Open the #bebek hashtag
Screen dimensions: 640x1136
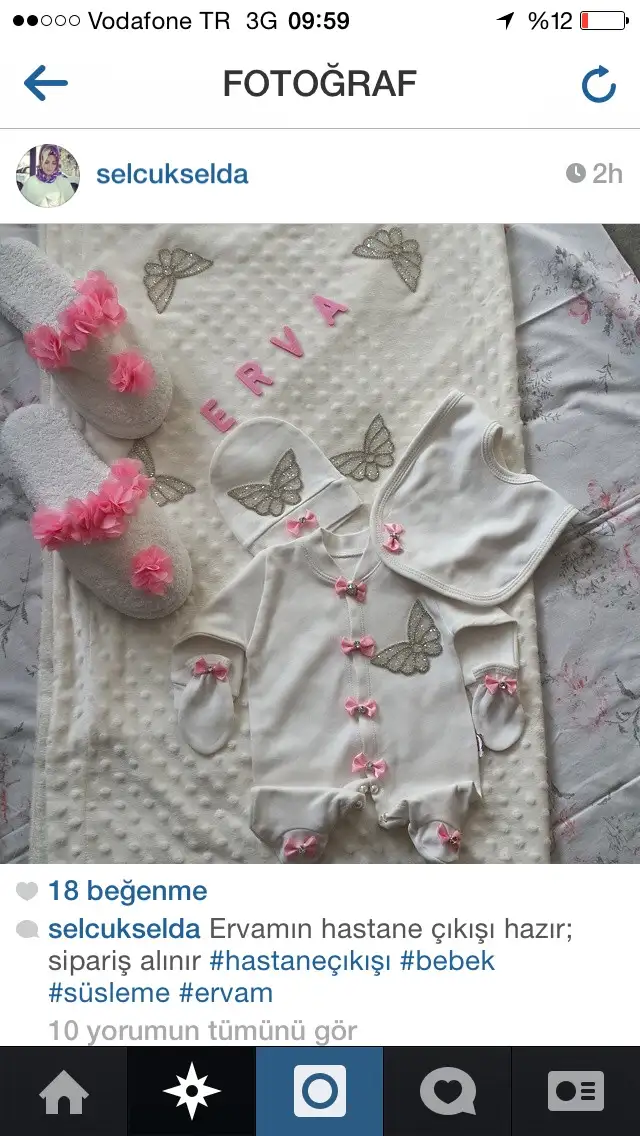pos(446,961)
